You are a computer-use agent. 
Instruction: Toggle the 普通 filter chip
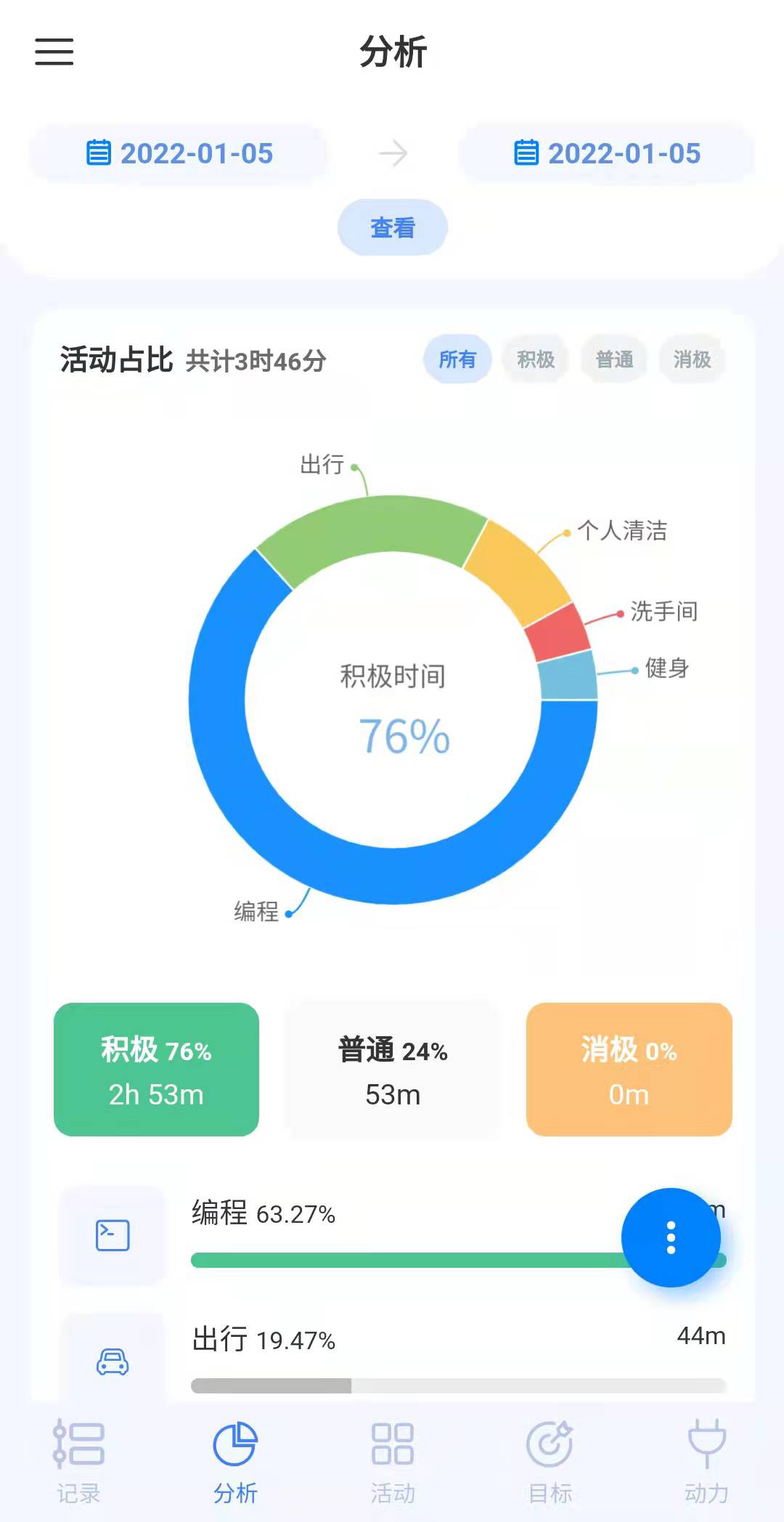613,359
